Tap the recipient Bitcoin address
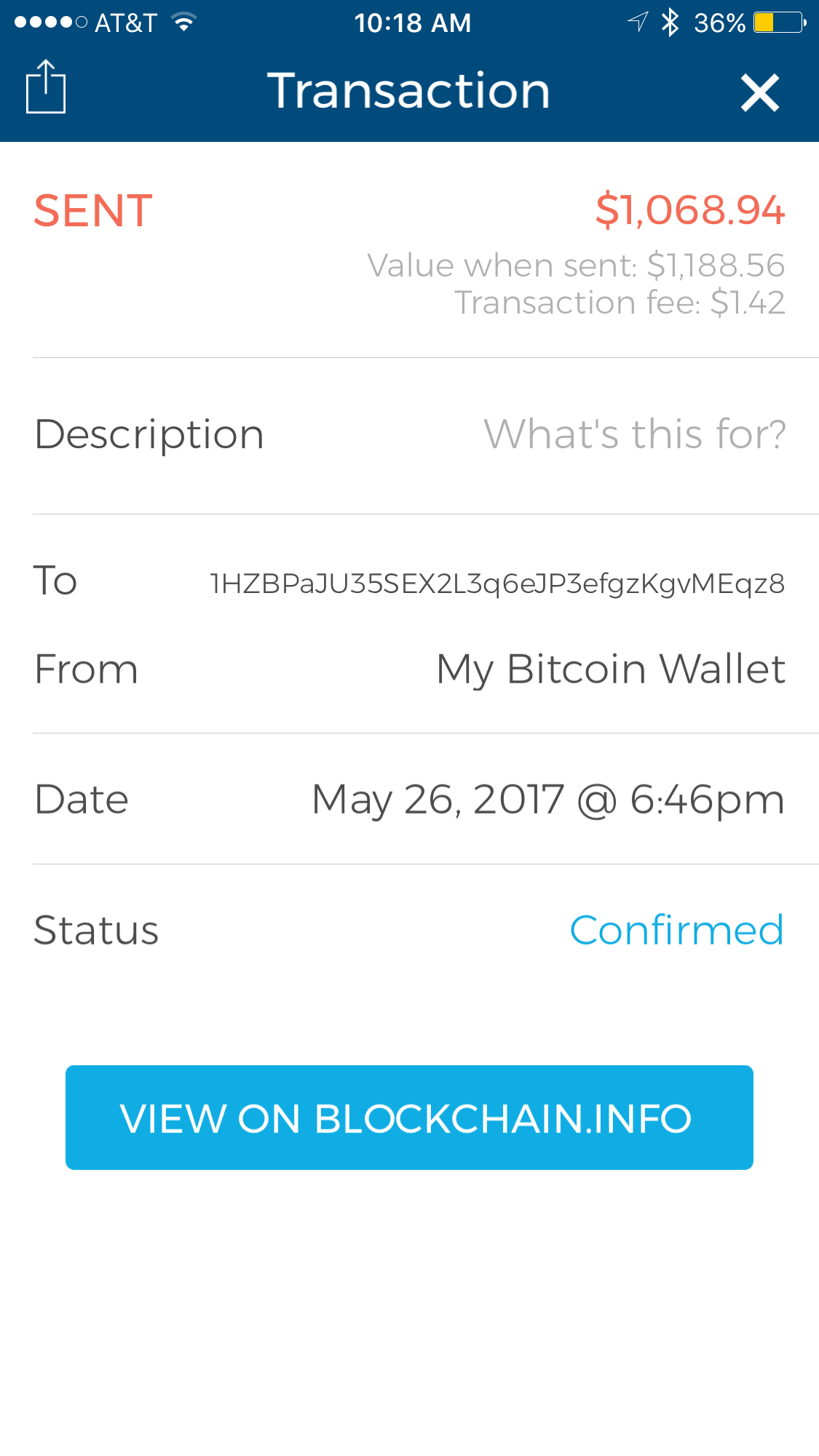The height and width of the screenshot is (1456, 819). [x=497, y=584]
